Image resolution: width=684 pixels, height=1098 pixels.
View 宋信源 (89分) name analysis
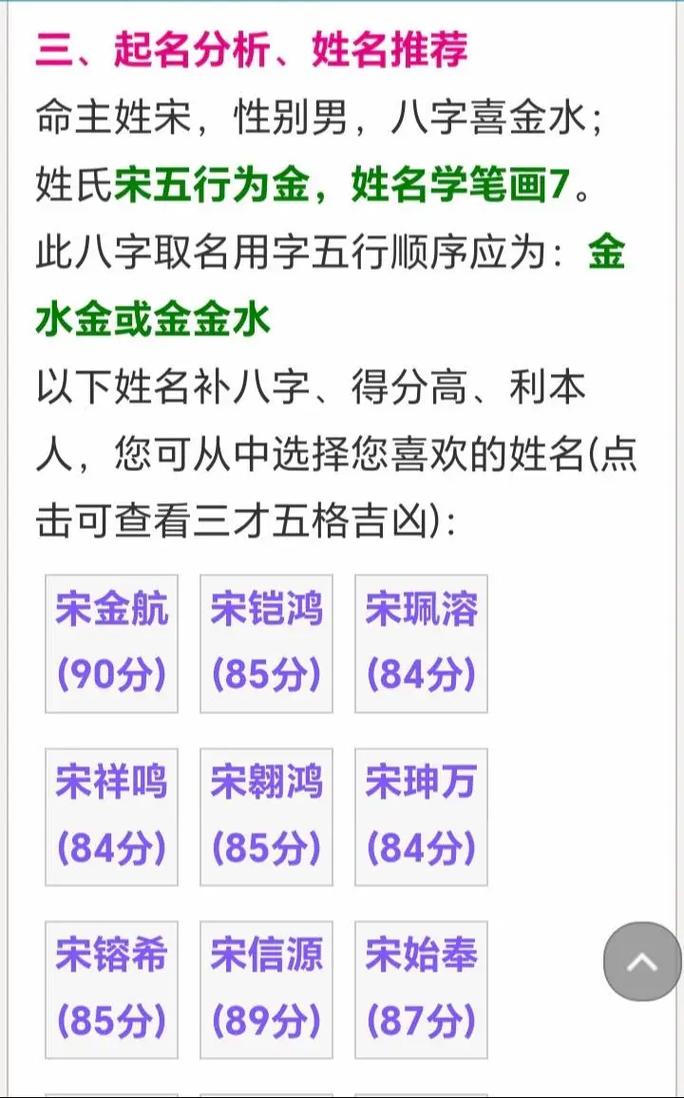[x=266, y=989]
